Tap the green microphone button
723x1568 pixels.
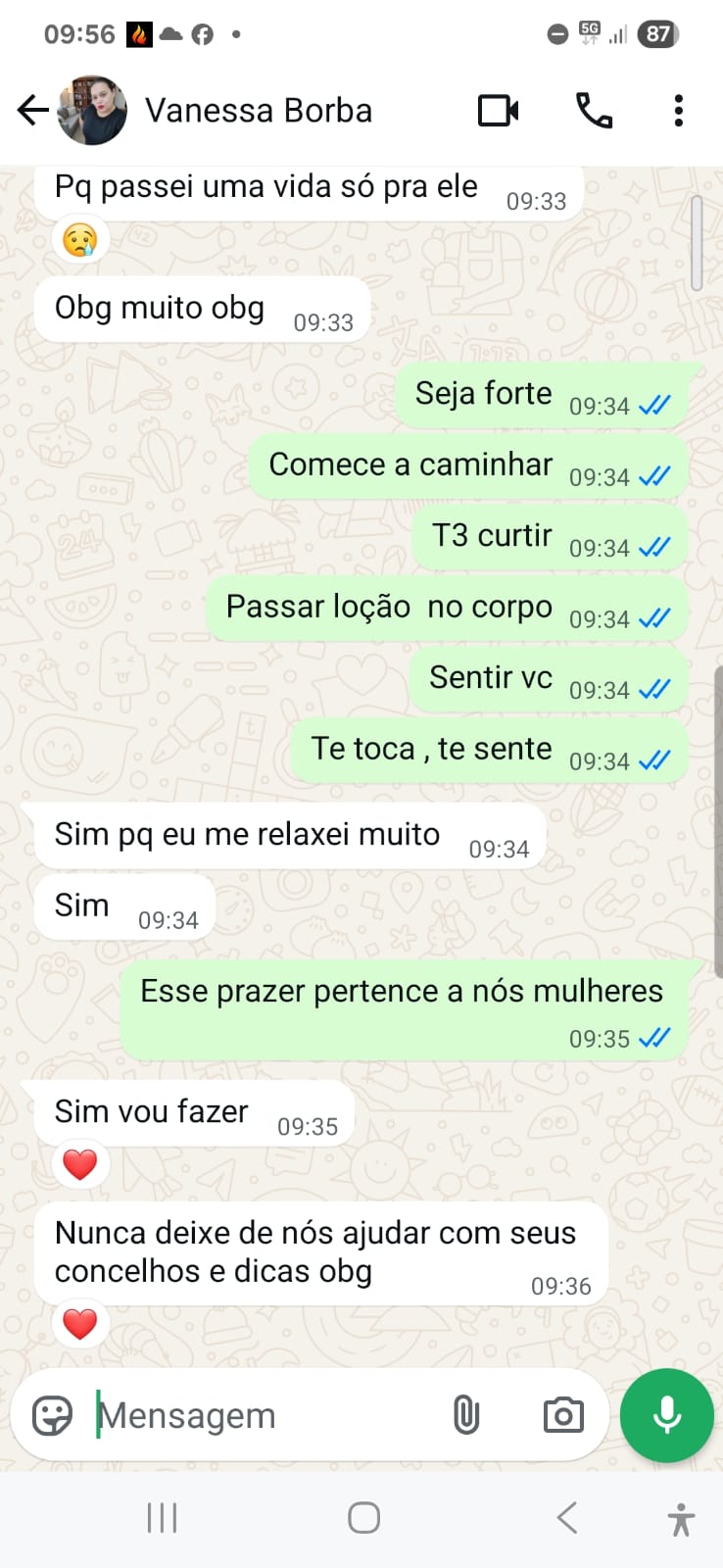click(x=667, y=1416)
